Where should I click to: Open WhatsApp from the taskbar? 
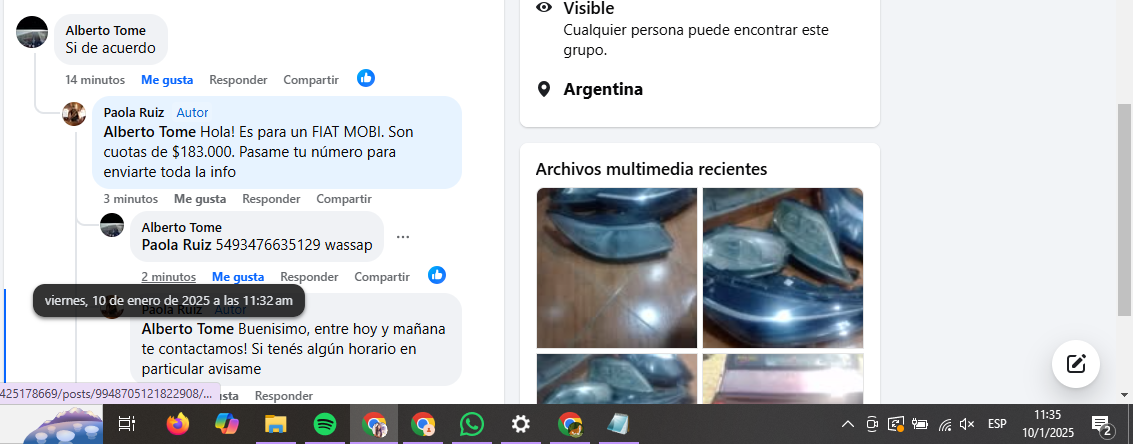[x=472, y=424]
